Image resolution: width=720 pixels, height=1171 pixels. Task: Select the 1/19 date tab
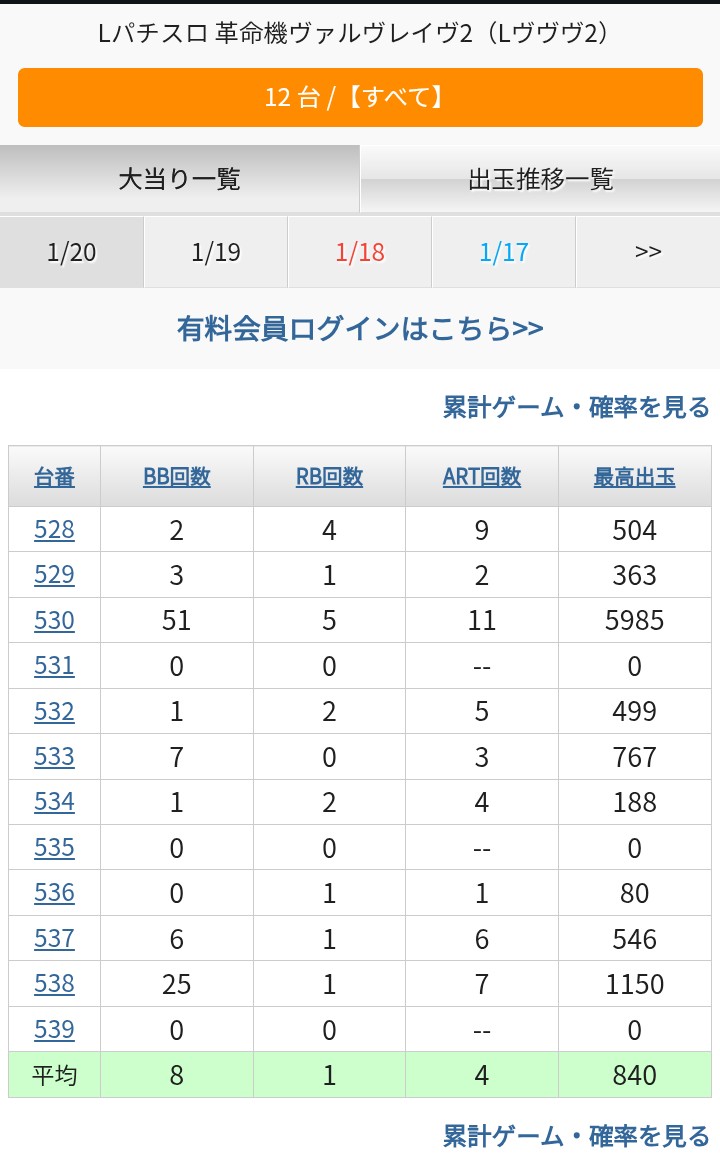(x=216, y=252)
